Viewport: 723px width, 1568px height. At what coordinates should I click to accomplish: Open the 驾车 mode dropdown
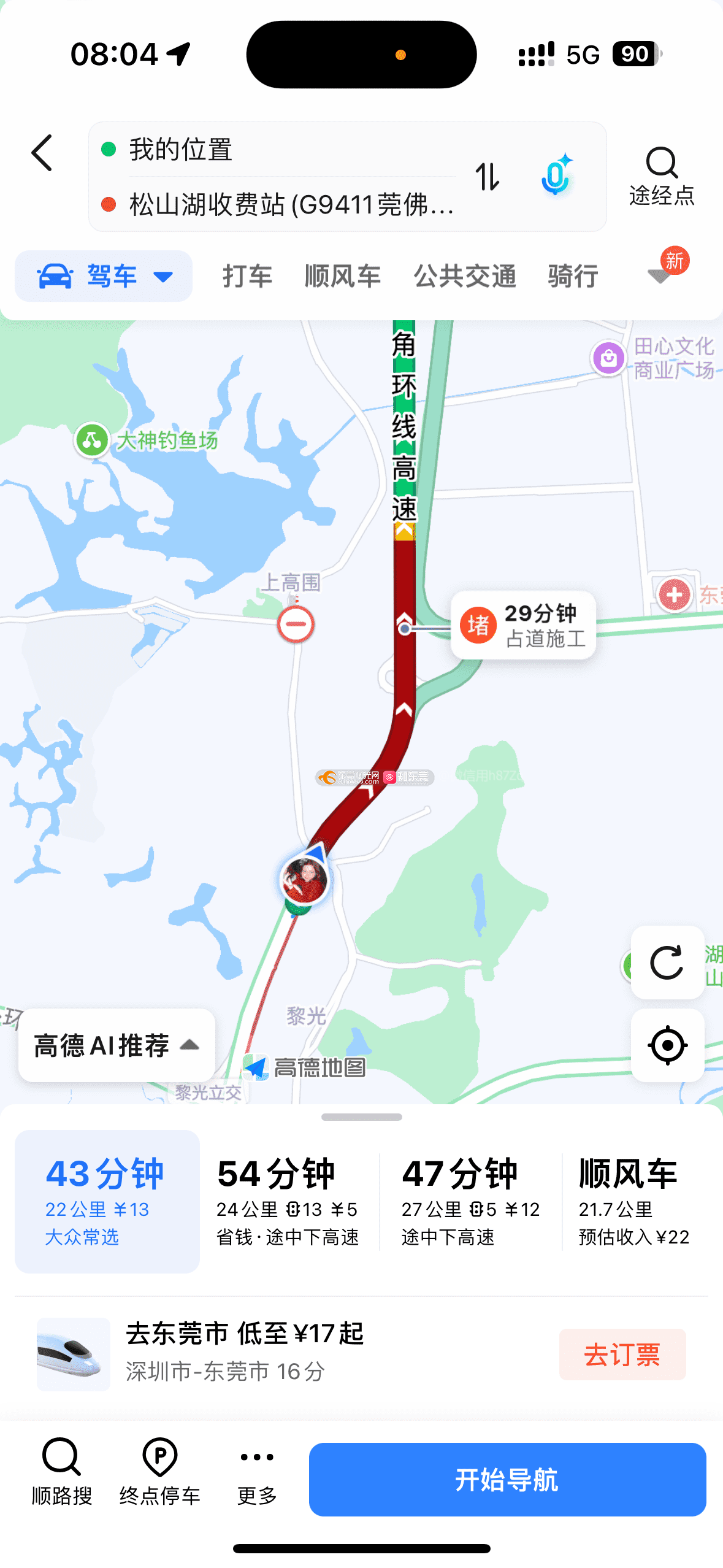pos(104,276)
